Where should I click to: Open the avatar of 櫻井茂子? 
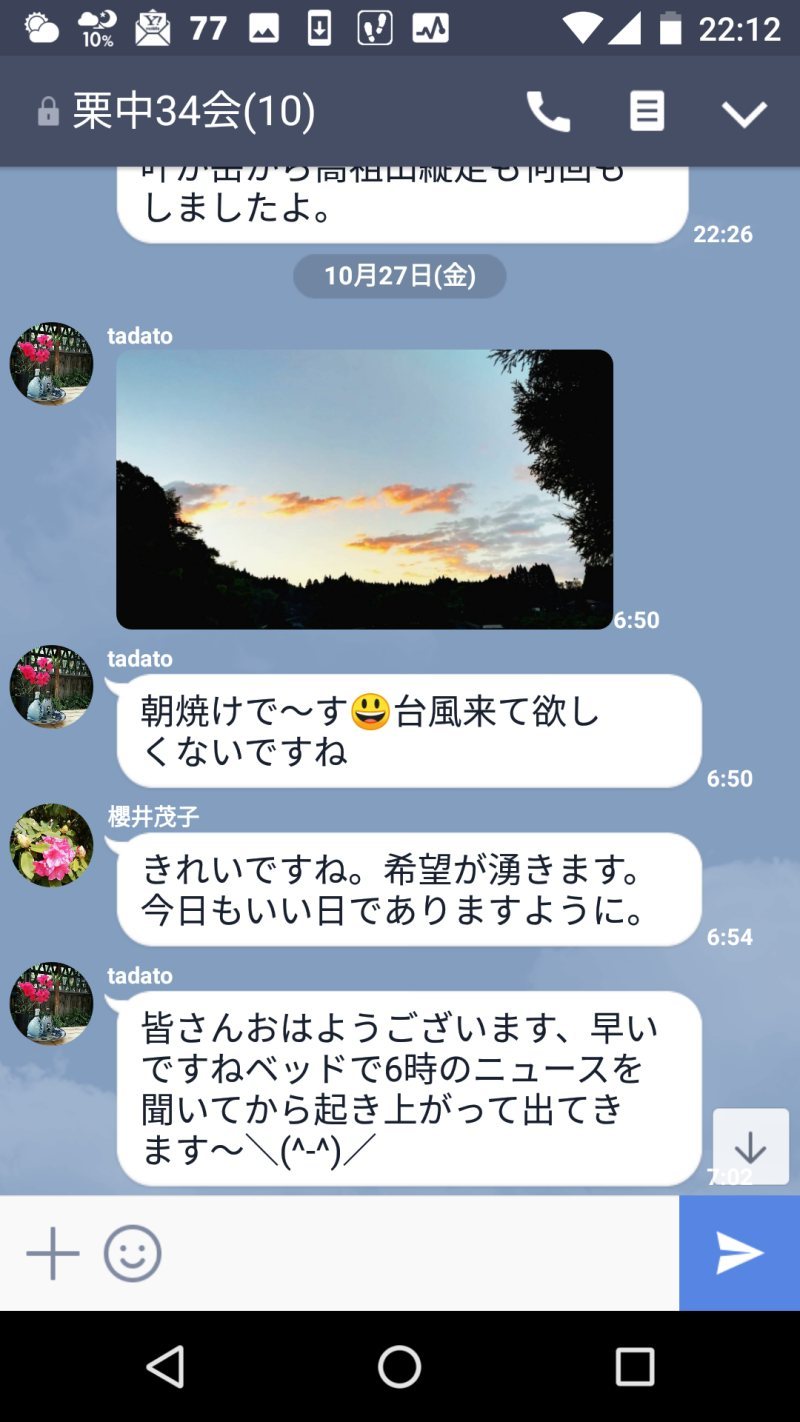tap(51, 845)
